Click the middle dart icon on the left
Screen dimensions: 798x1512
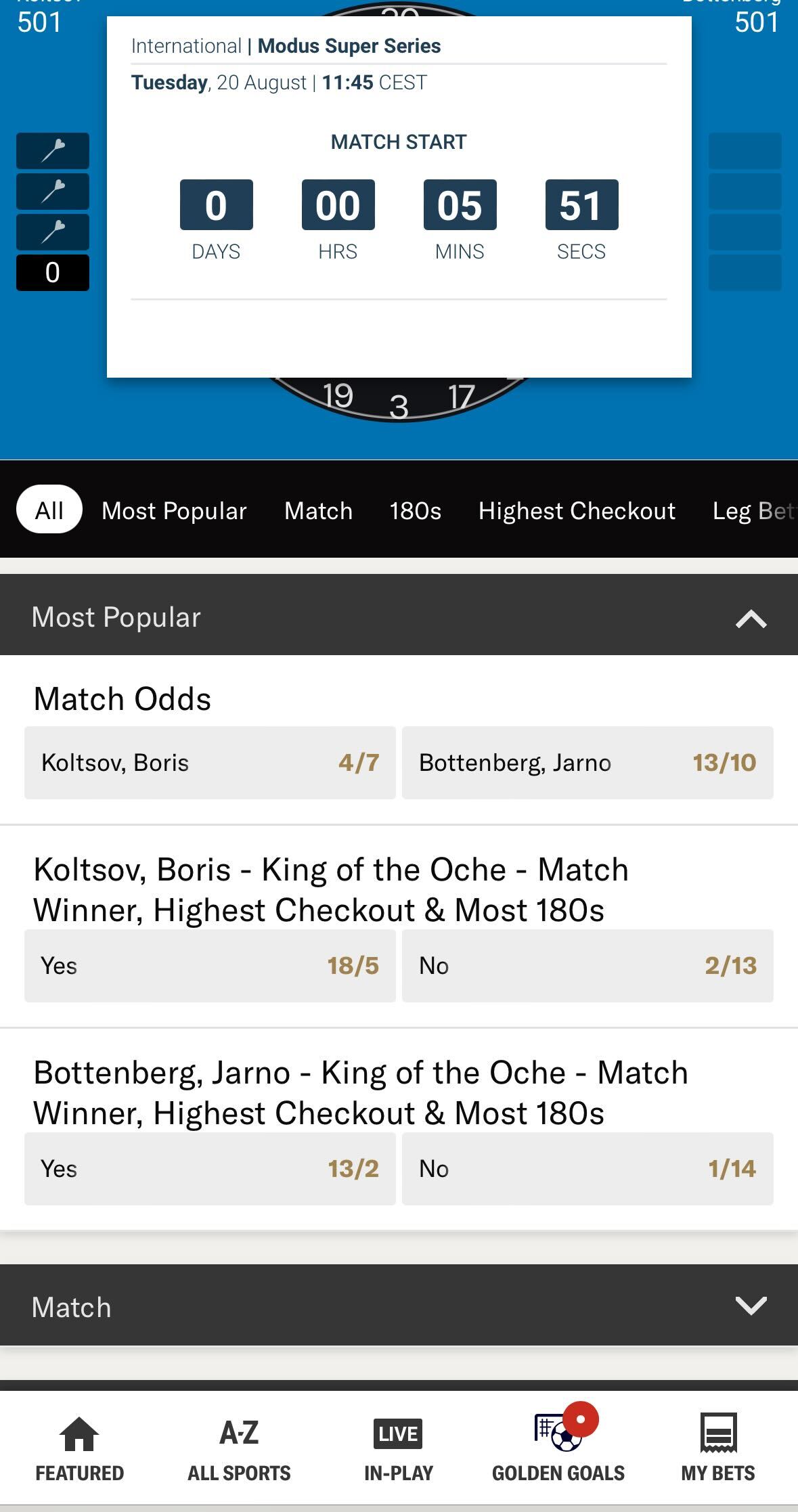click(x=53, y=192)
